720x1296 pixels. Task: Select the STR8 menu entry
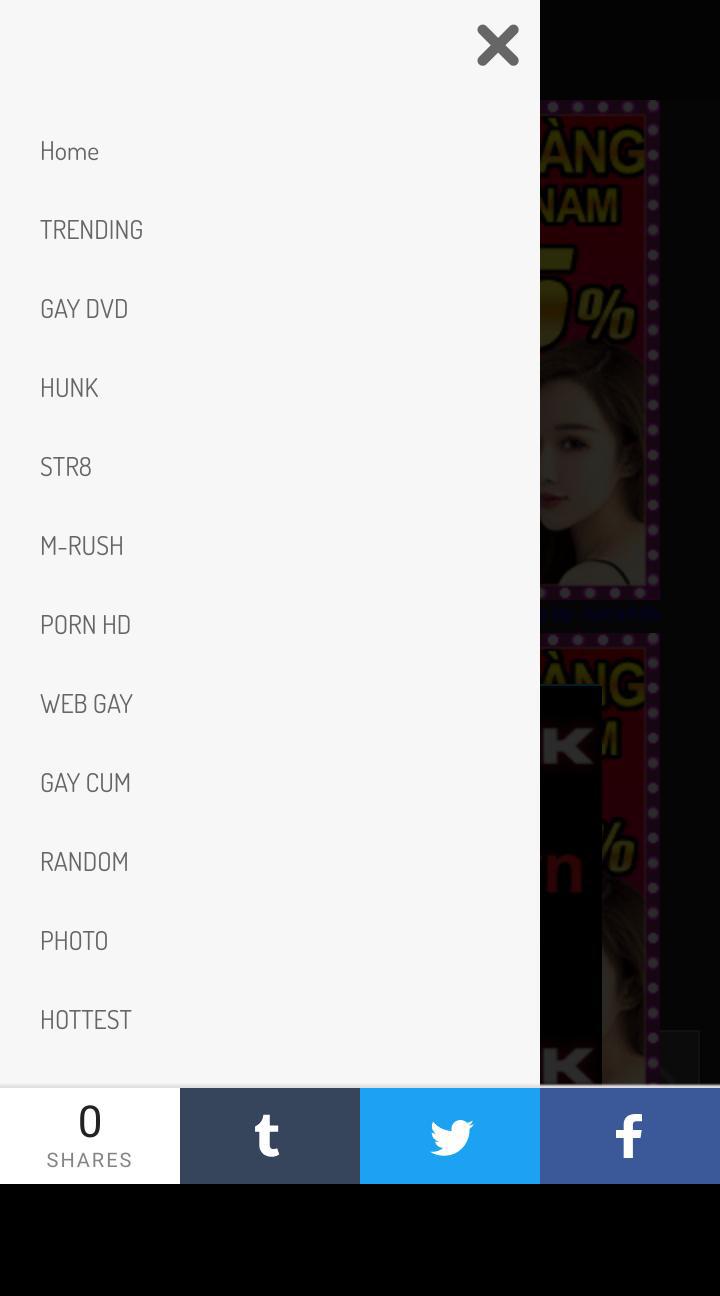(65, 466)
